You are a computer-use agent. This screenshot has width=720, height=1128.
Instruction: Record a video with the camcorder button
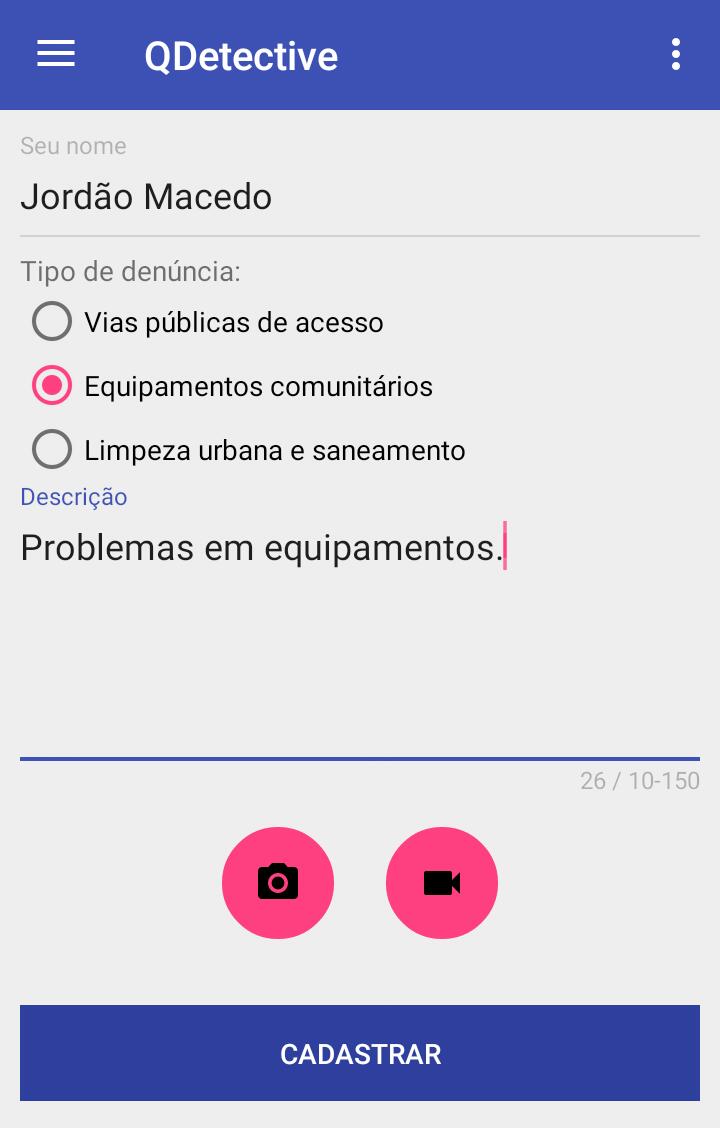(x=442, y=883)
